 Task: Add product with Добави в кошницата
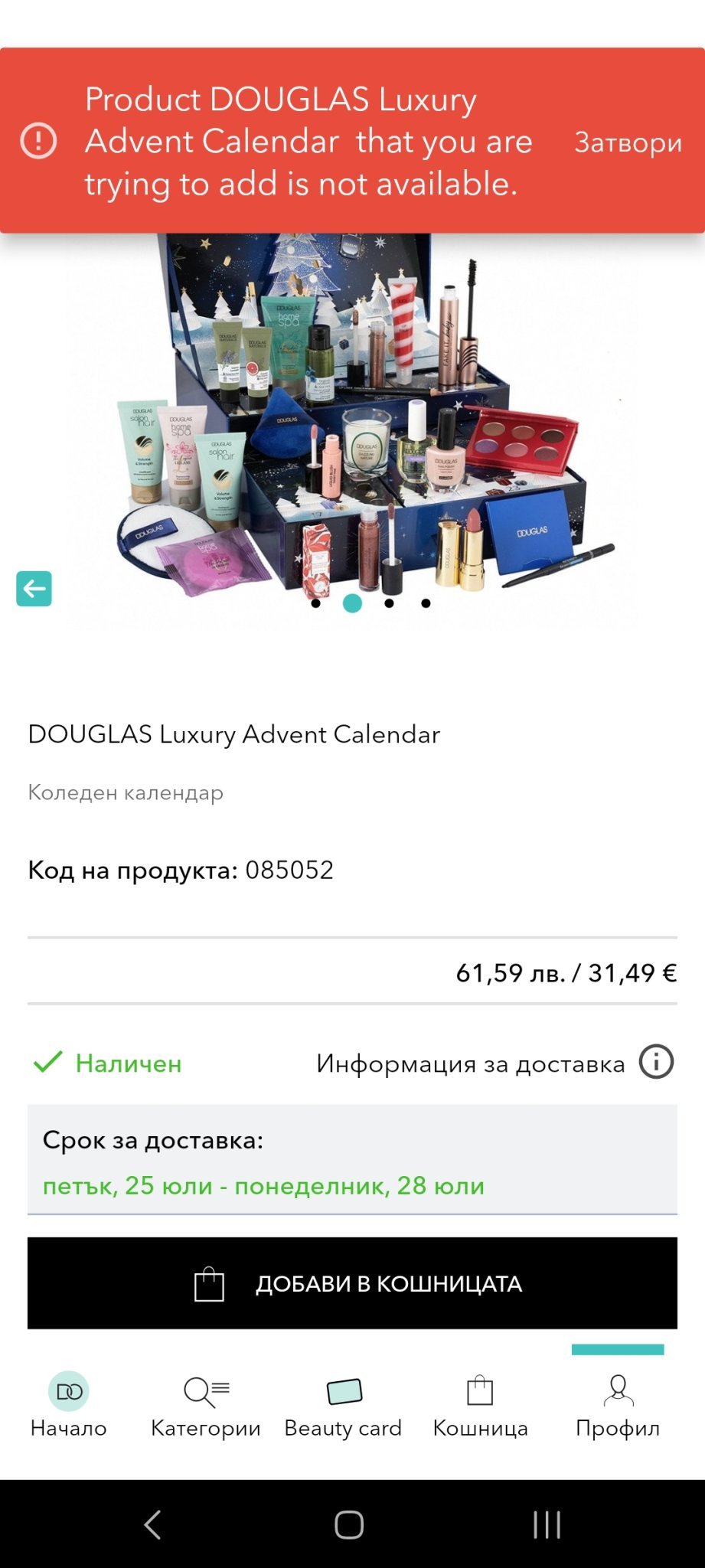point(352,1283)
